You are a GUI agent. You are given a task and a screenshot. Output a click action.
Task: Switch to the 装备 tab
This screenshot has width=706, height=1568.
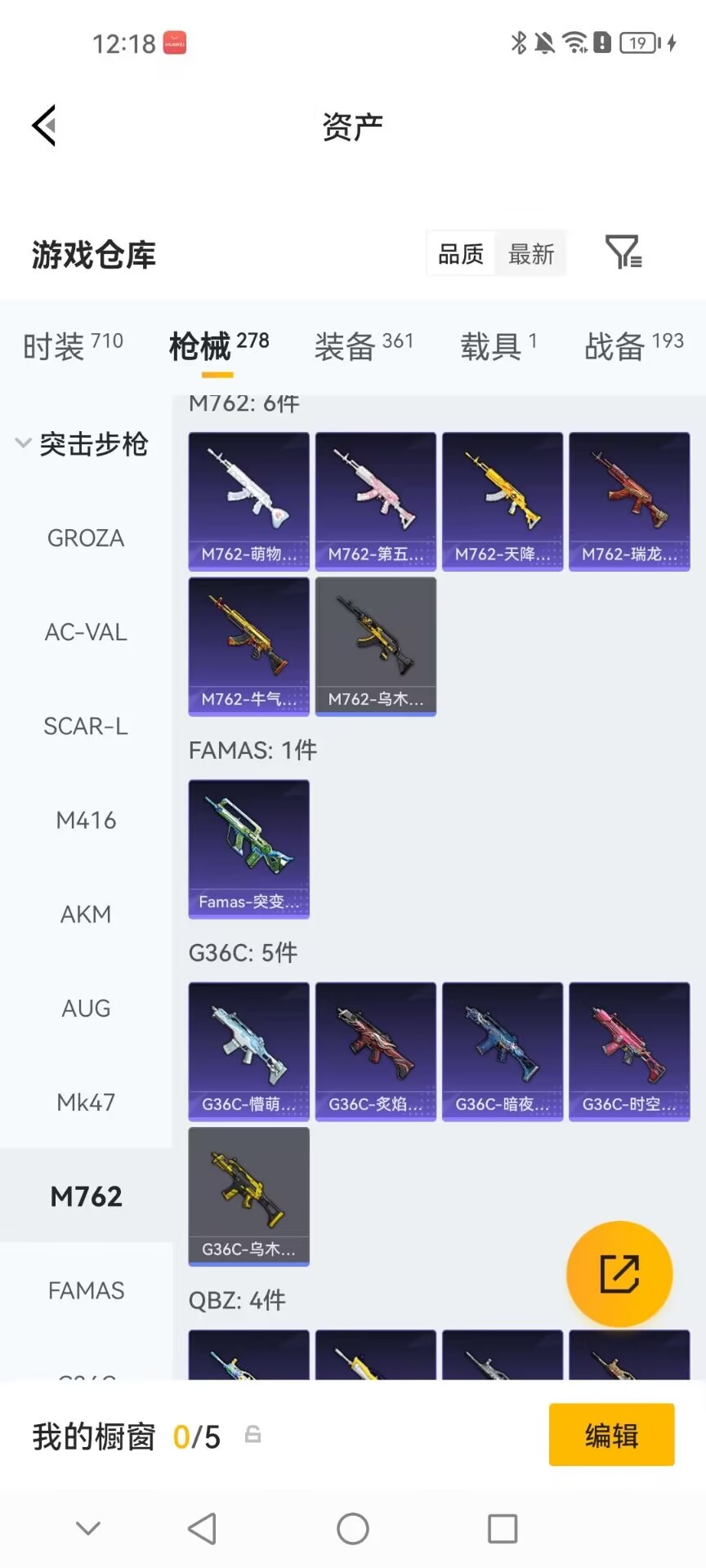[364, 346]
